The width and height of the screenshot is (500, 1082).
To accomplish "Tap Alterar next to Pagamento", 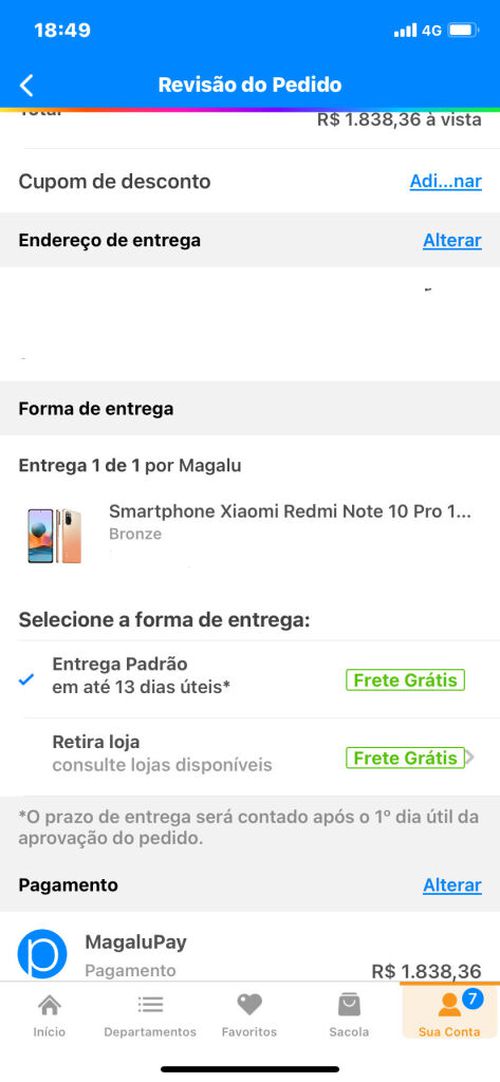I will tap(452, 885).
